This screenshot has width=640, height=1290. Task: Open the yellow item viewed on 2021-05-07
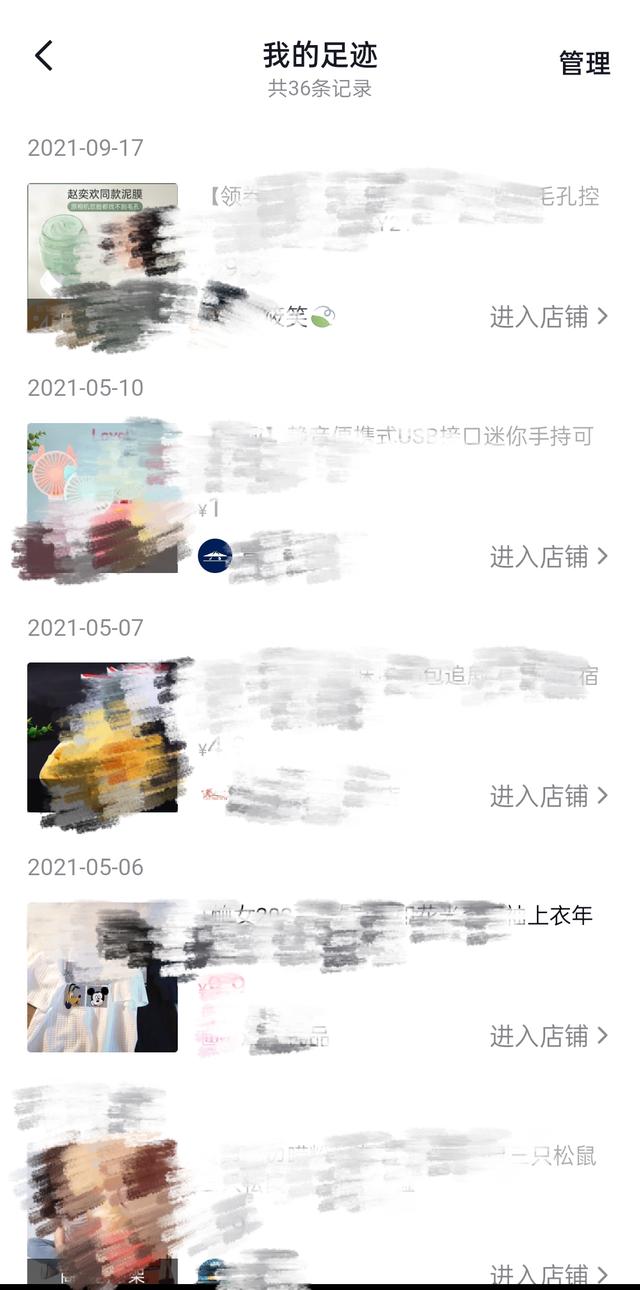tap(102, 737)
